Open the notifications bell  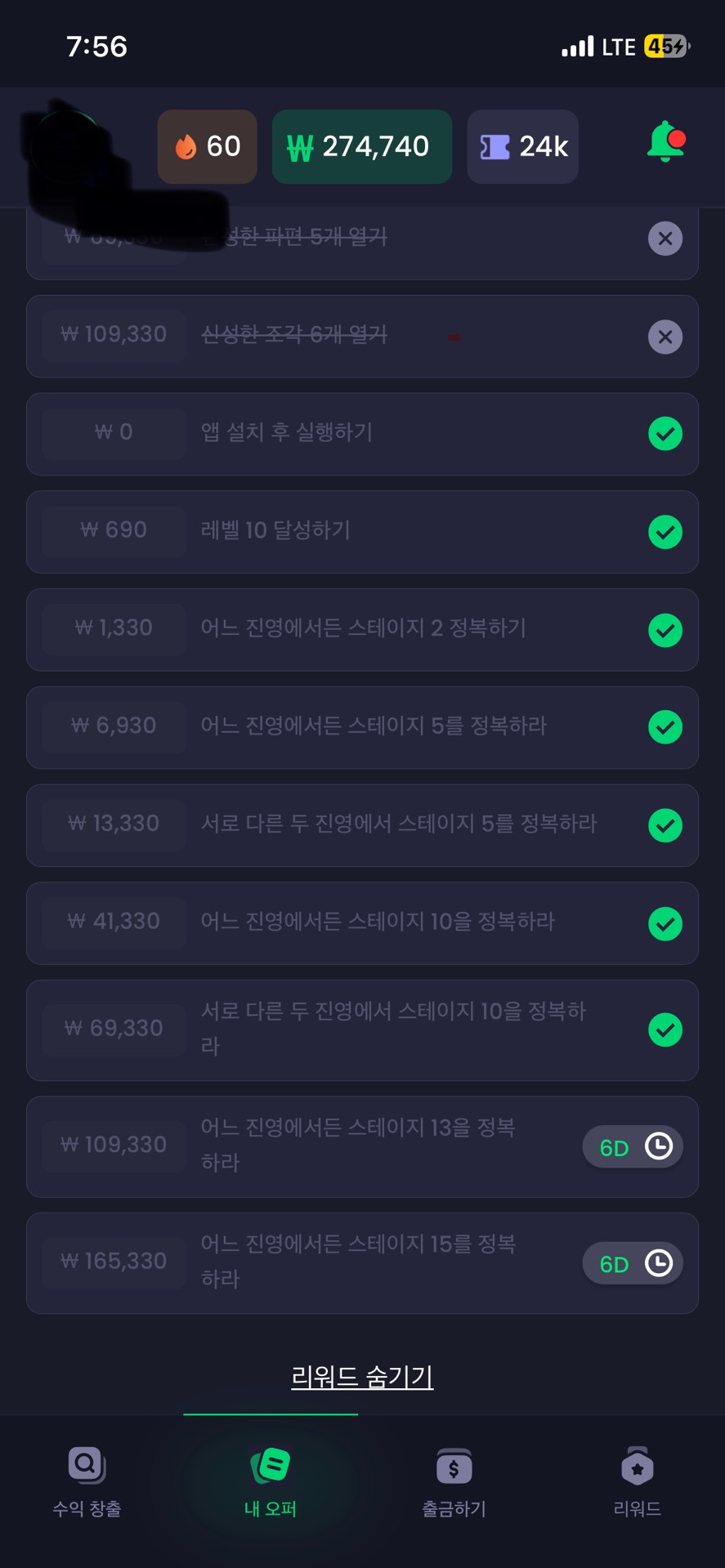tap(665, 143)
